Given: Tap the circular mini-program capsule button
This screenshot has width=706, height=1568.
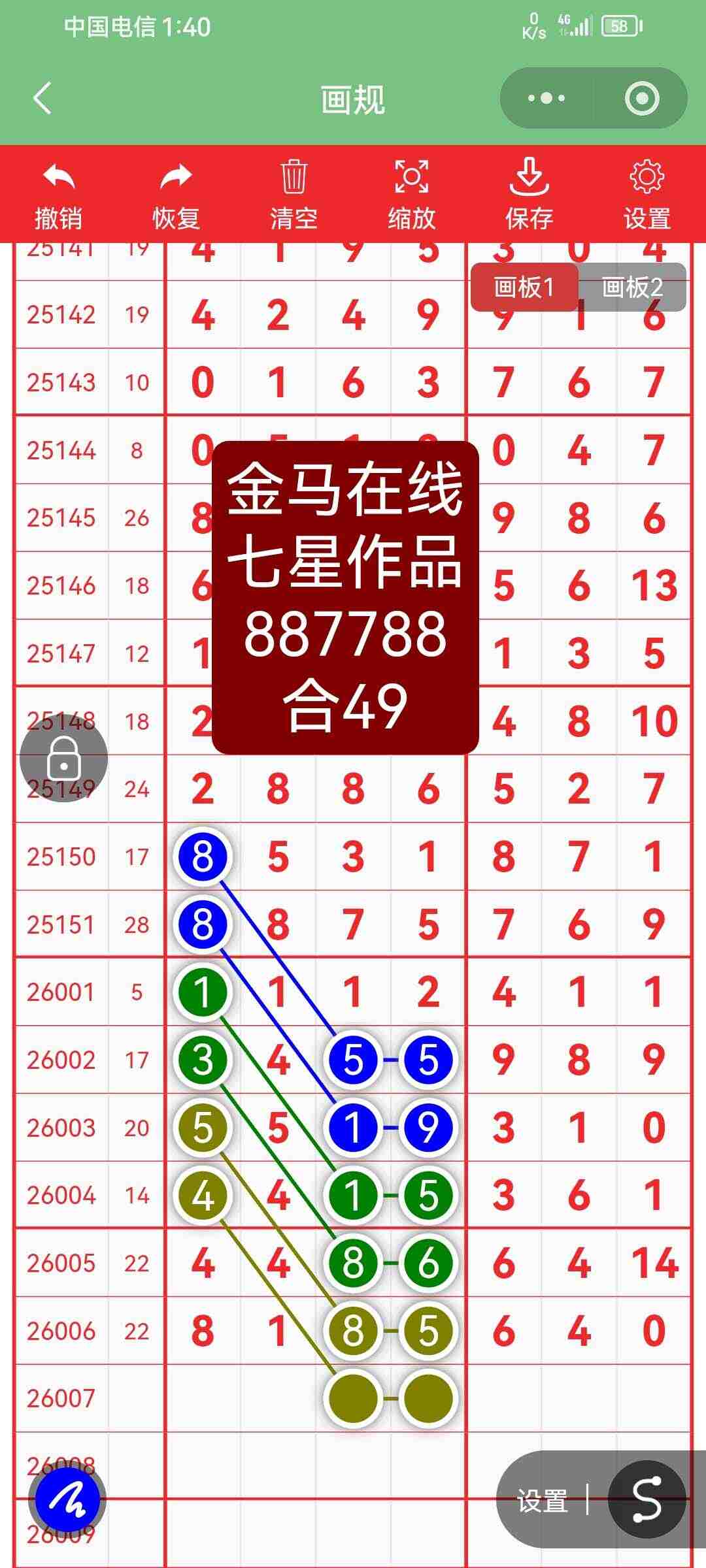Looking at the screenshot, I should (643, 98).
